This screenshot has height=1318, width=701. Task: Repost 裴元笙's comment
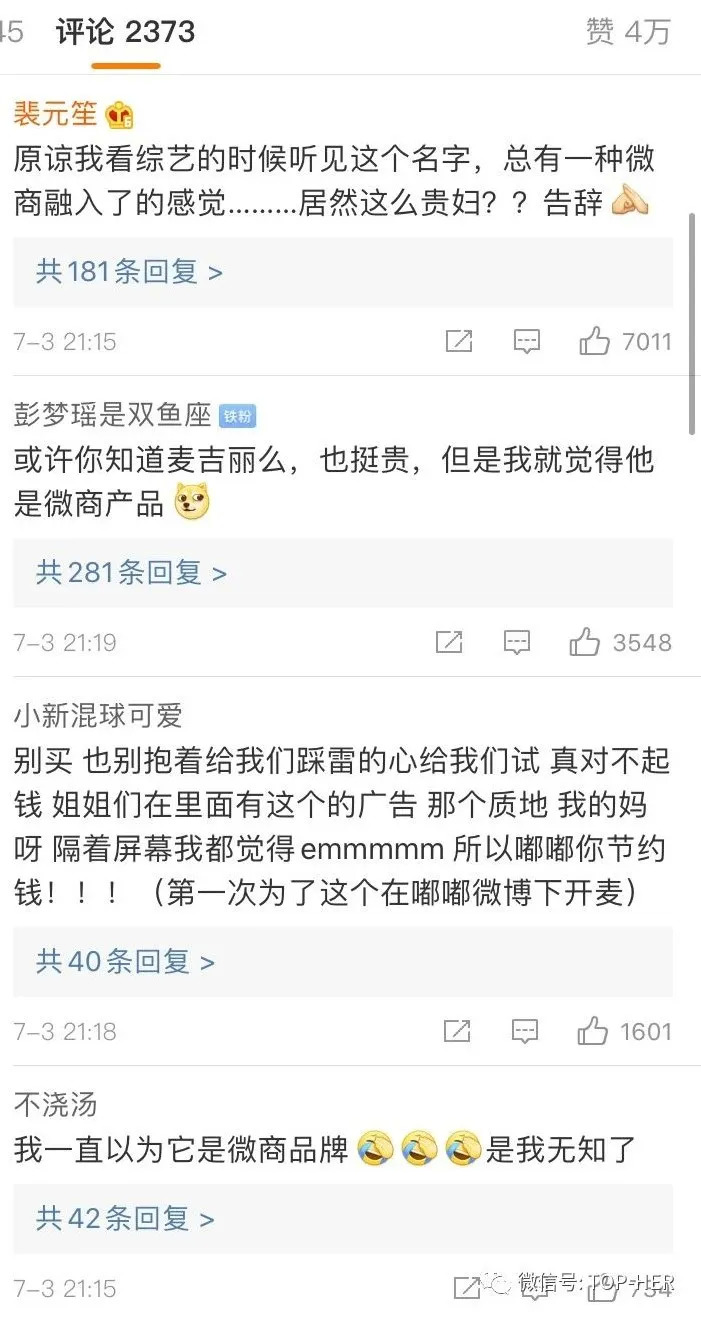tap(458, 342)
